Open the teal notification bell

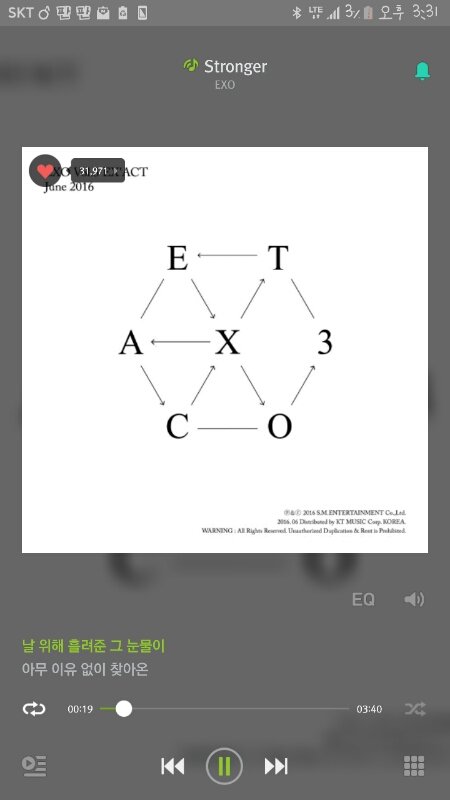[x=422, y=71]
